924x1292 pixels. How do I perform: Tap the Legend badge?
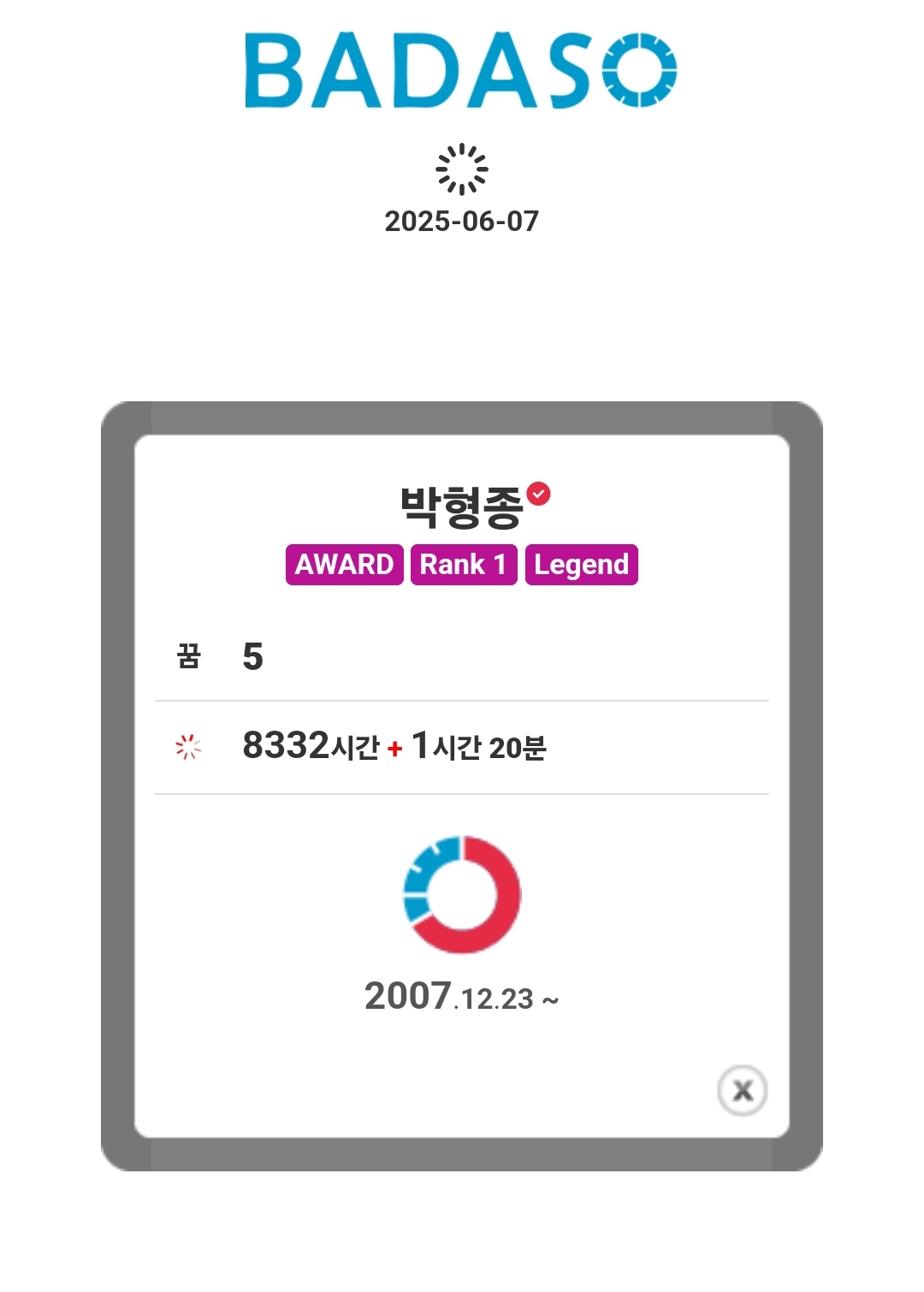click(x=582, y=565)
